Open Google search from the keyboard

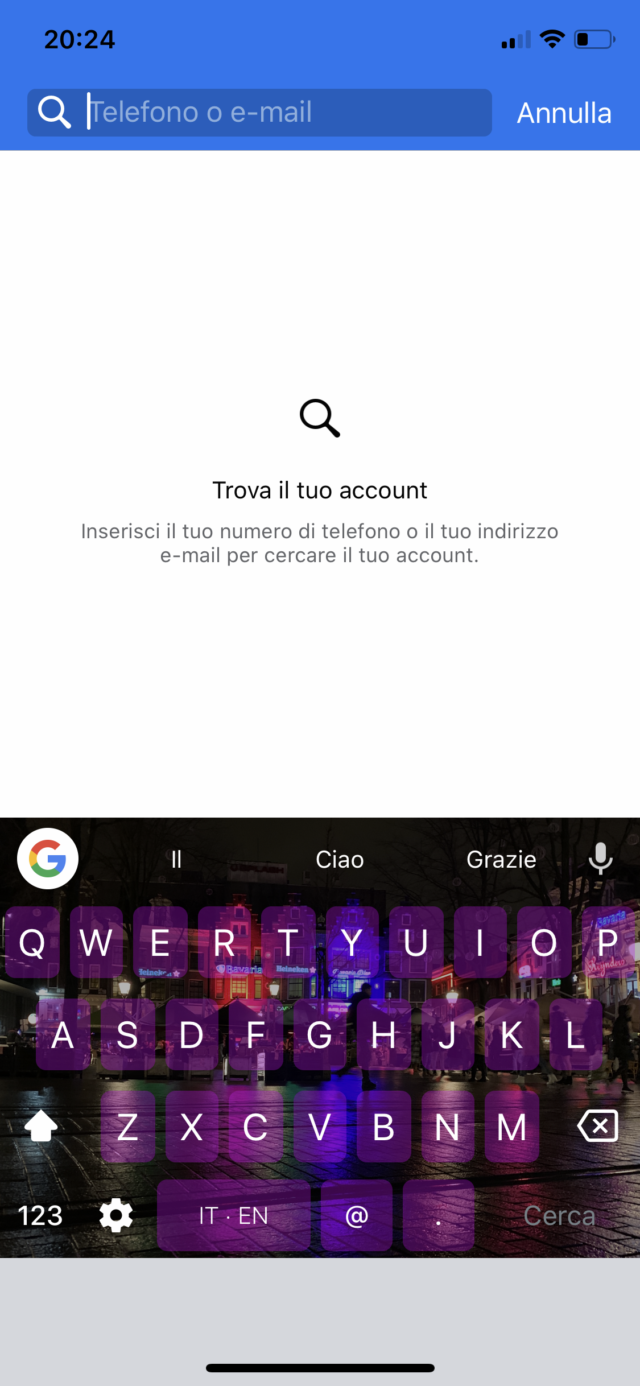tap(47, 859)
